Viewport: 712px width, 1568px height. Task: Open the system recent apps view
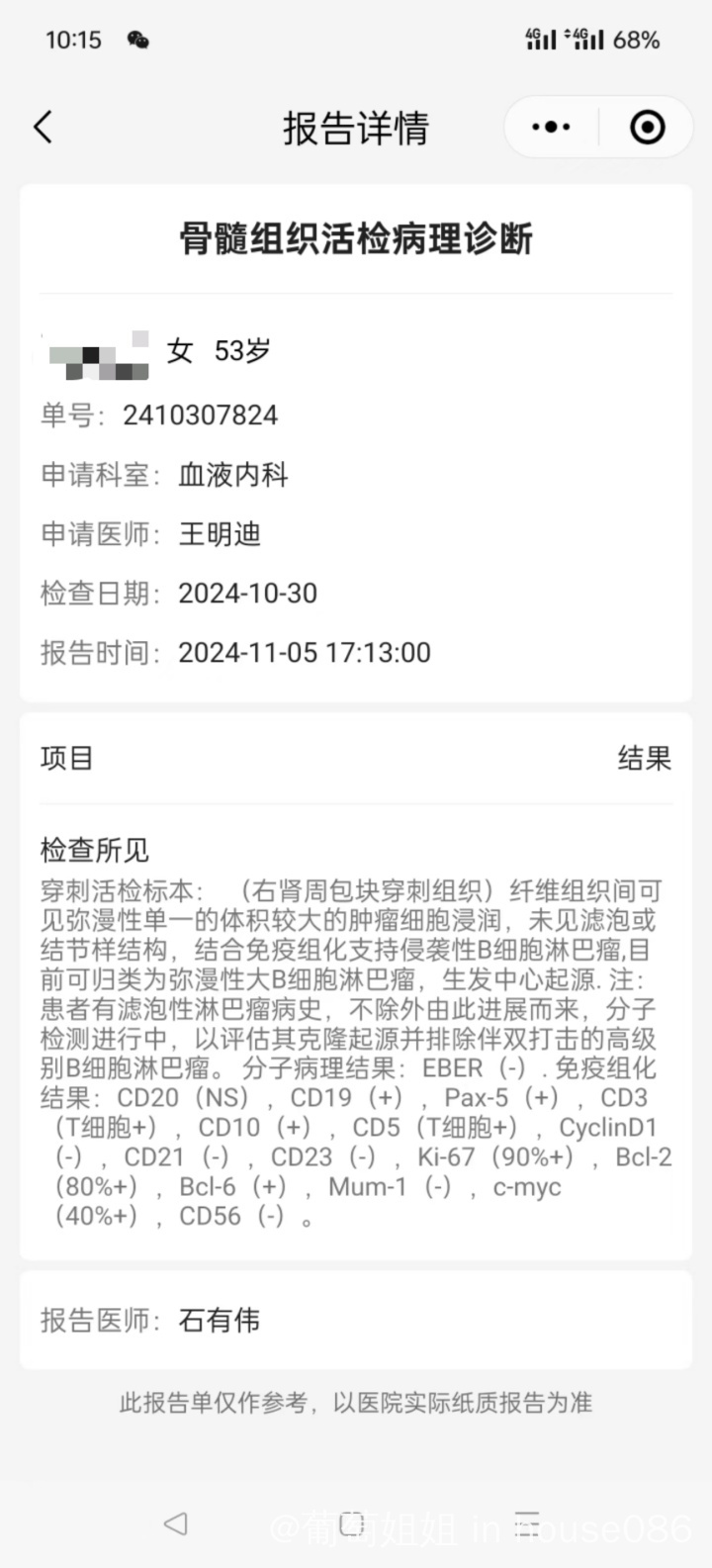[x=527, y=1523]
